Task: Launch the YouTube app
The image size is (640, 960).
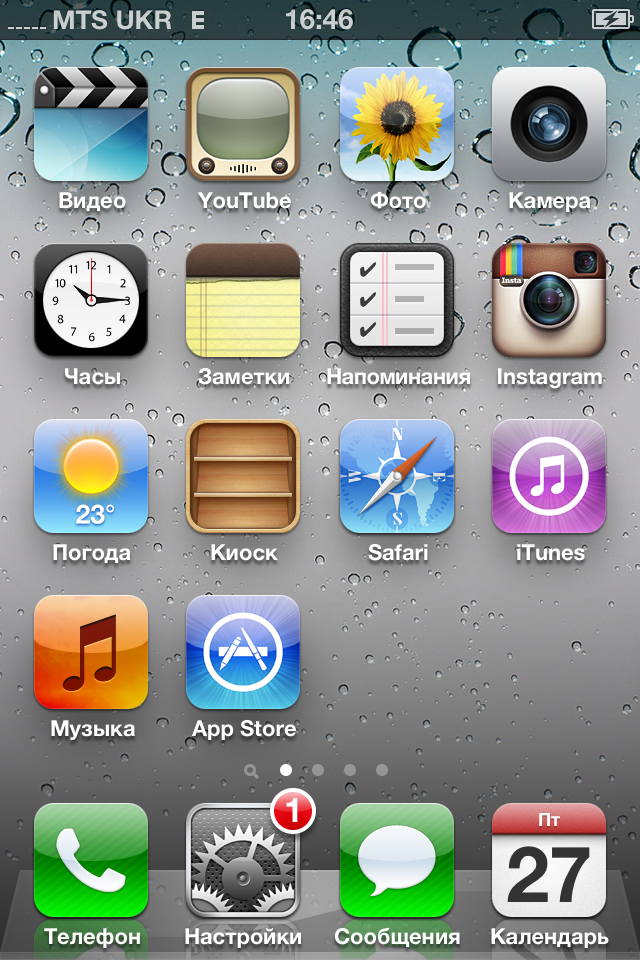Action: coord(243,124)
